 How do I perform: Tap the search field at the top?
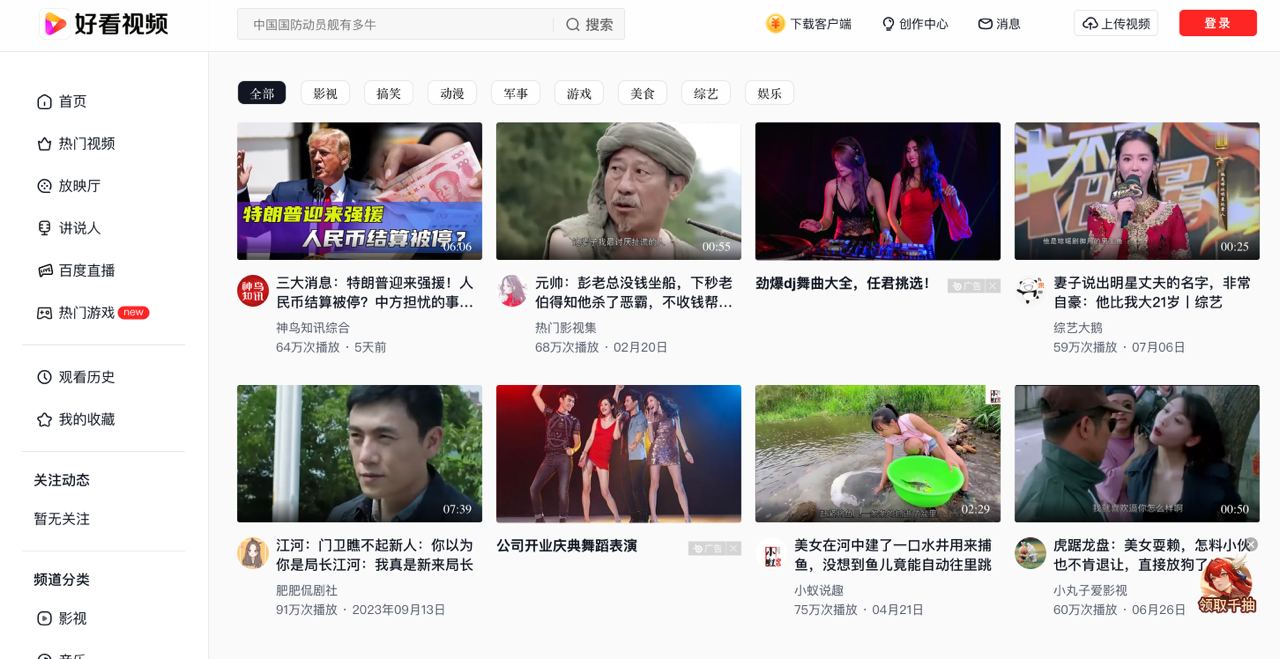click(395, 24)
